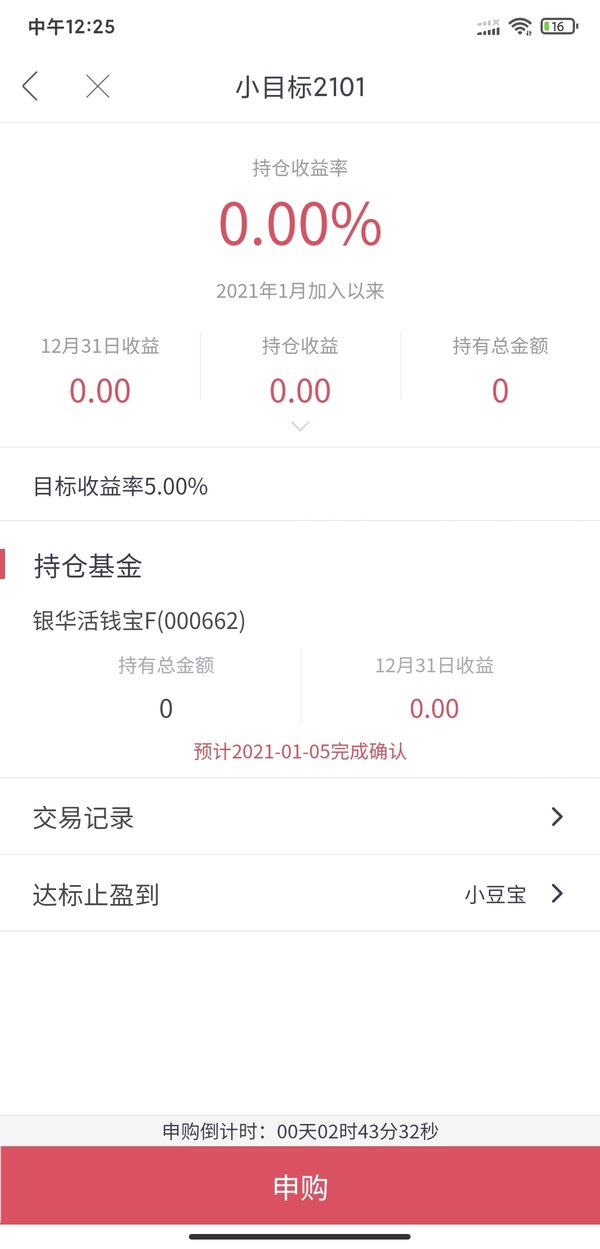The image size is (600, 1249).
Task: Tap the red 申购 purchase button
Action: [x=300, y=1187]
